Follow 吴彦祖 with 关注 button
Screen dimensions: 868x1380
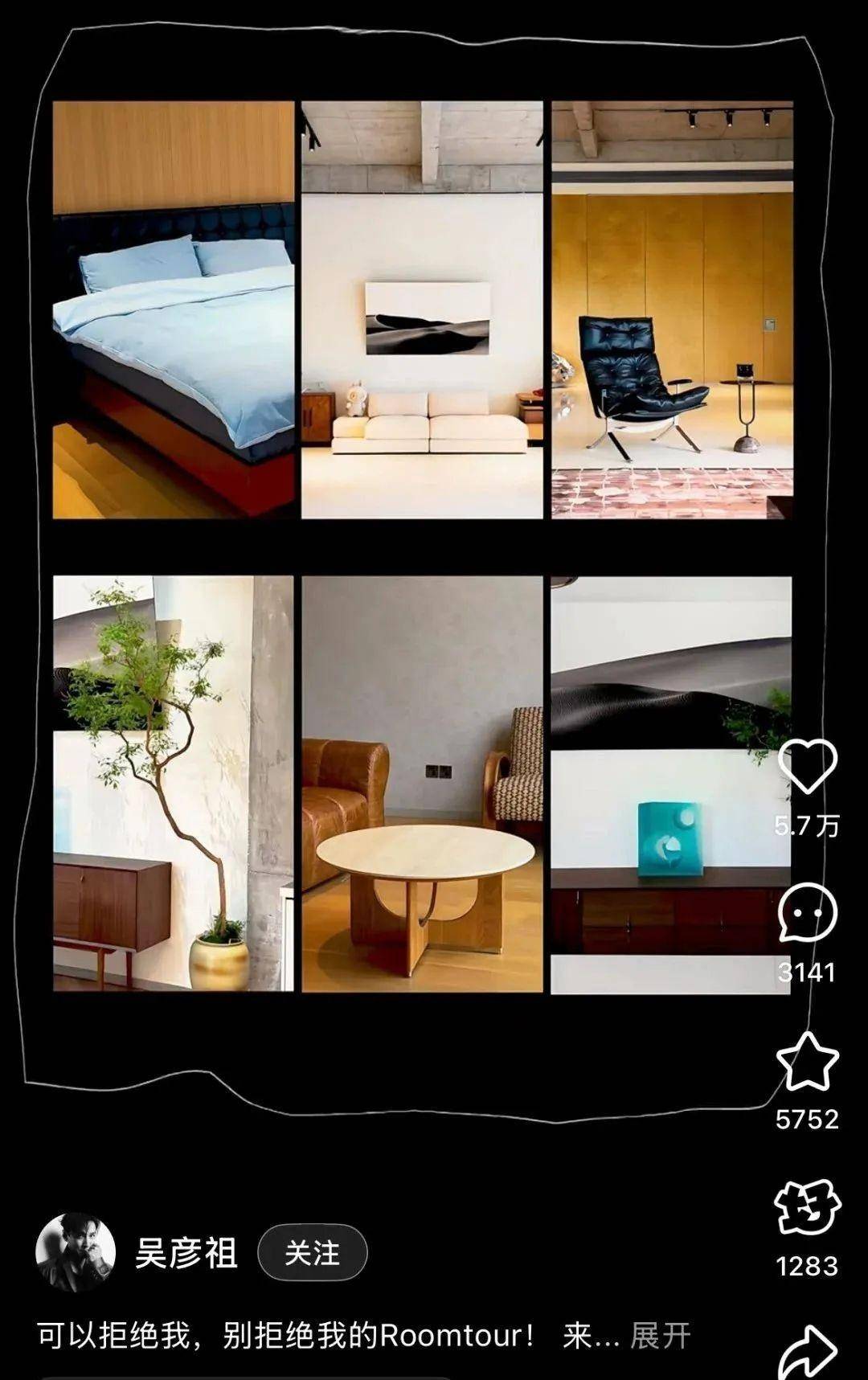click(x=312, y=1253)
